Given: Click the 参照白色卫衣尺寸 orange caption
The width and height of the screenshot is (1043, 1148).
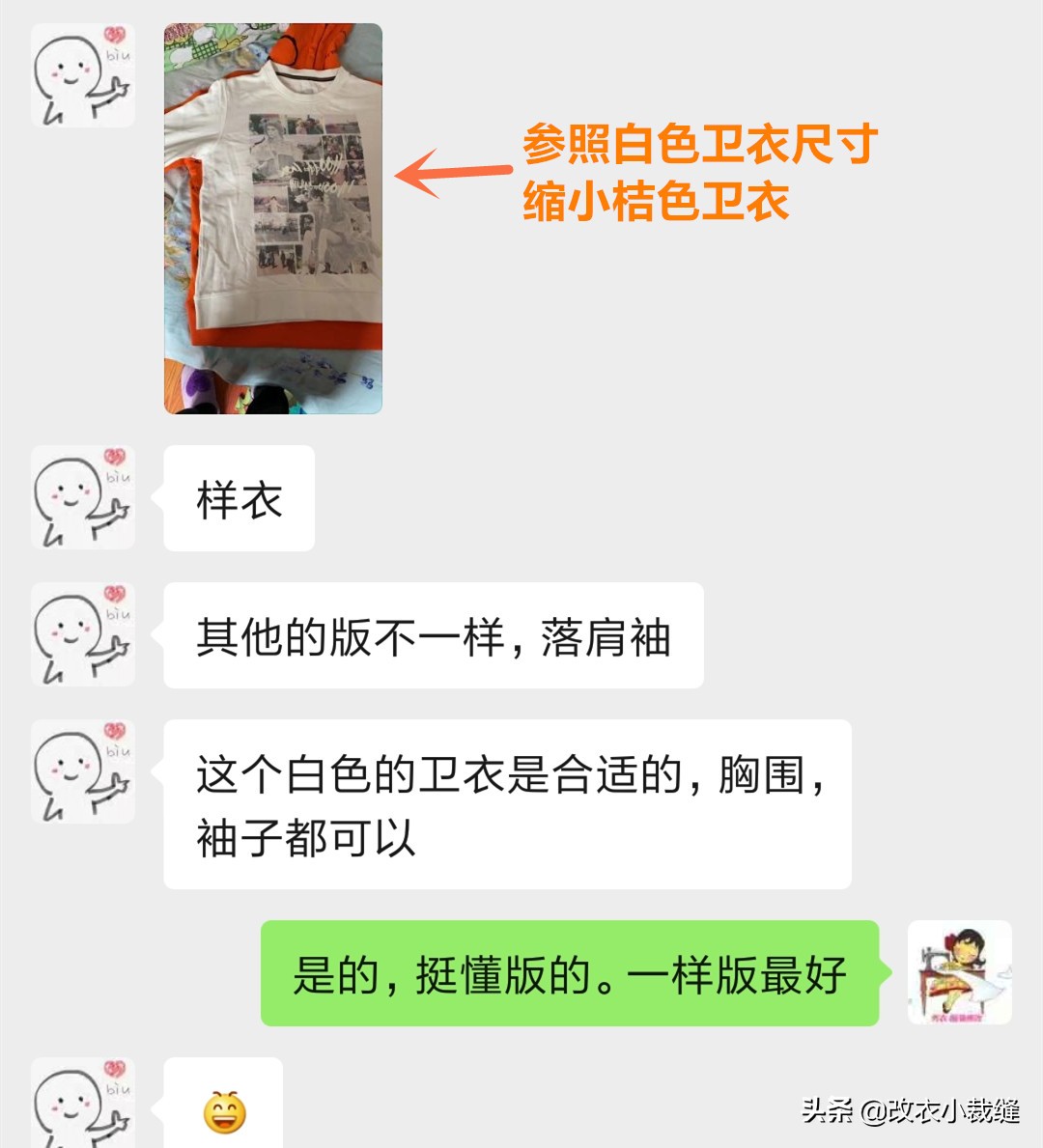Looking at the screenshot, I should click(700, 145).
